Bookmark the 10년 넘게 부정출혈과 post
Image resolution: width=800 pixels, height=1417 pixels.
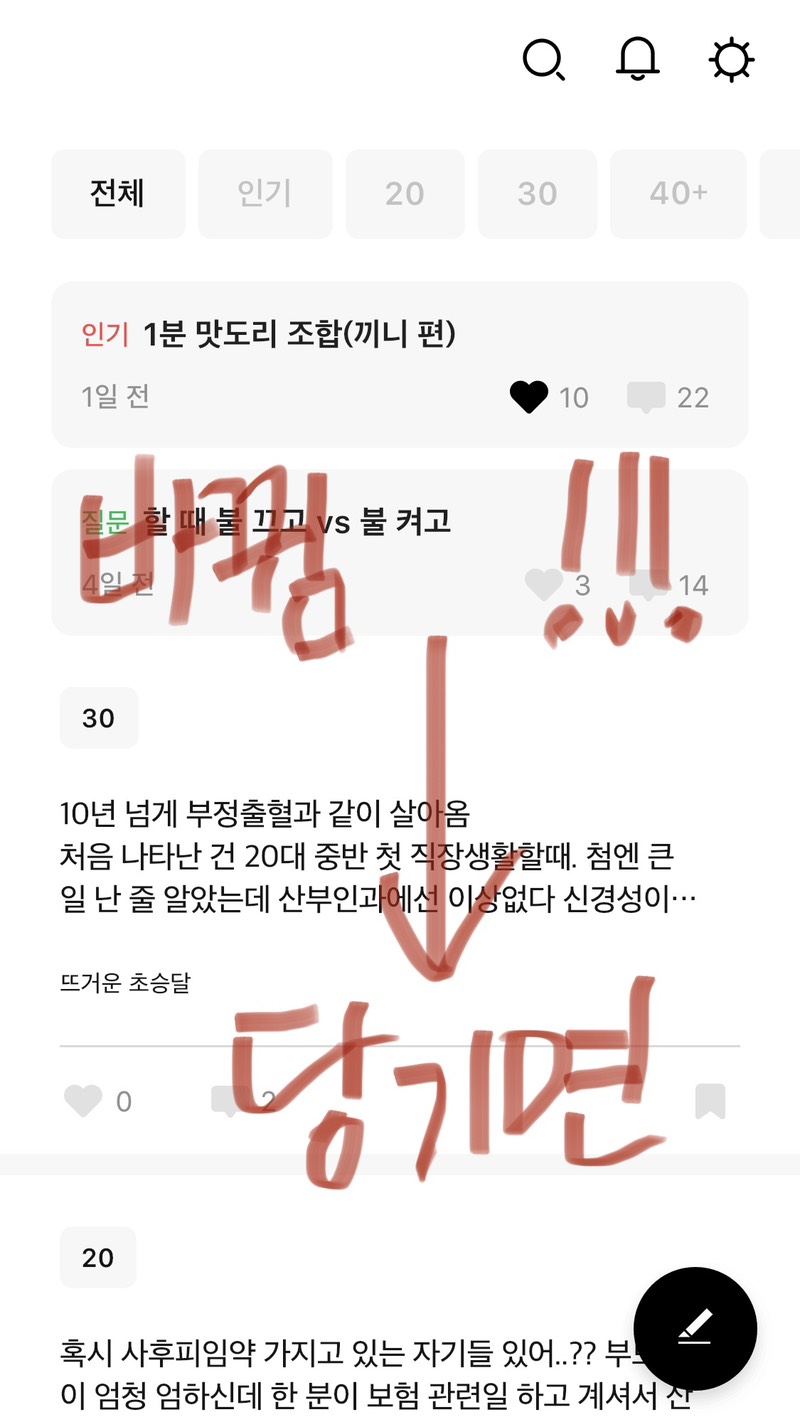pyautogui.click(x=710, y=1101)
